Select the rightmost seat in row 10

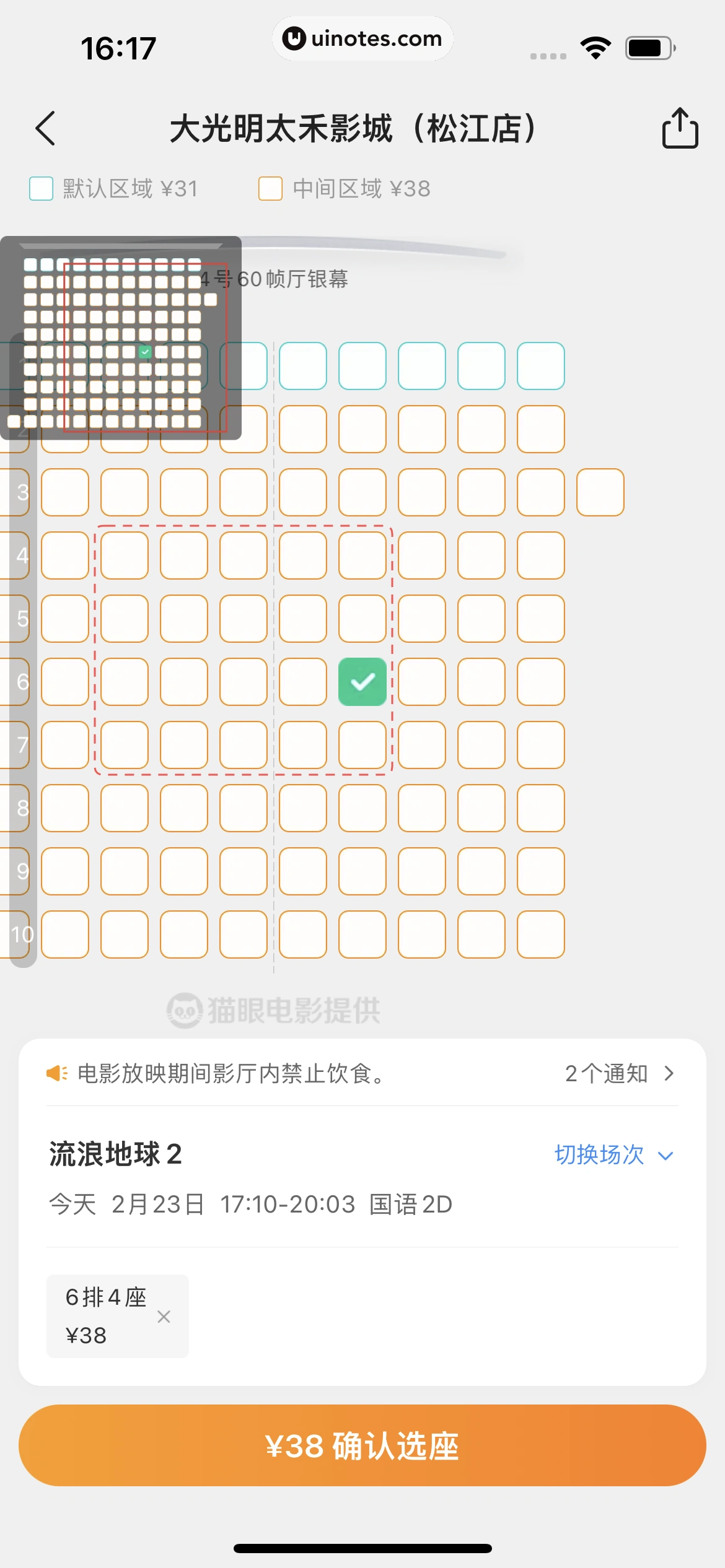coord(540,934)
